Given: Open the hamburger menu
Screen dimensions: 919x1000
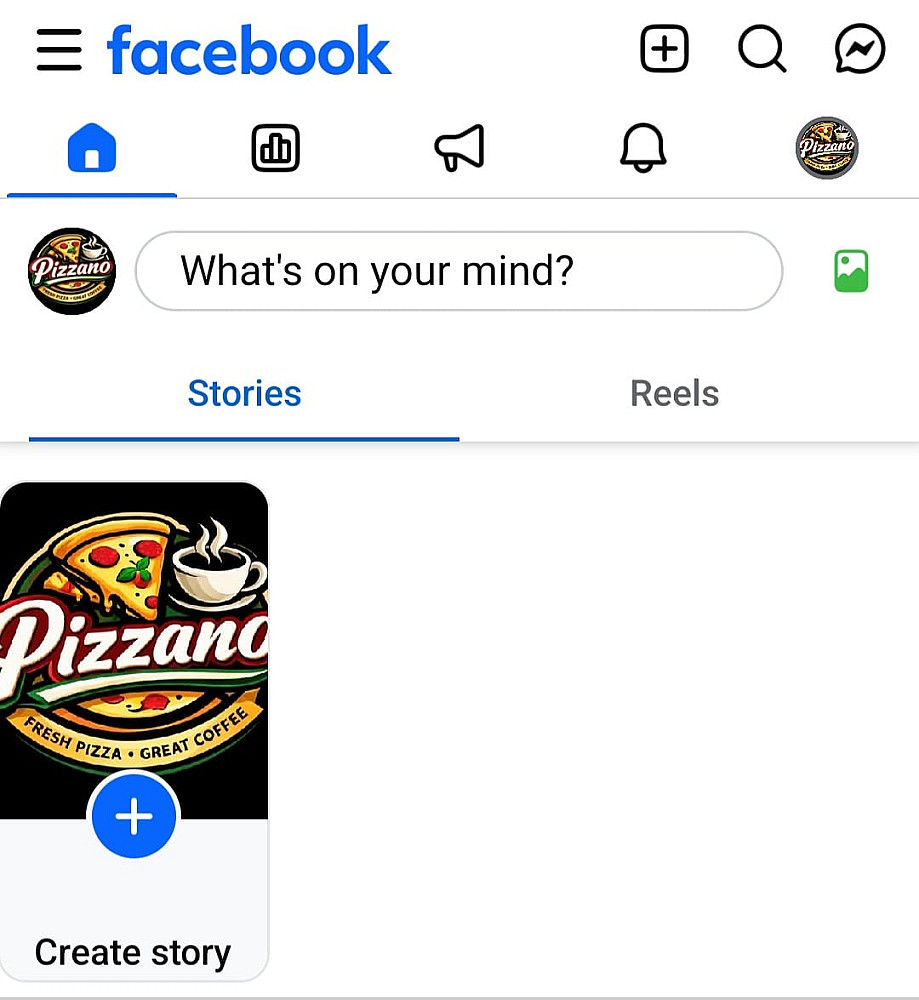Looking at the screenshot, I should pos(59,50).
